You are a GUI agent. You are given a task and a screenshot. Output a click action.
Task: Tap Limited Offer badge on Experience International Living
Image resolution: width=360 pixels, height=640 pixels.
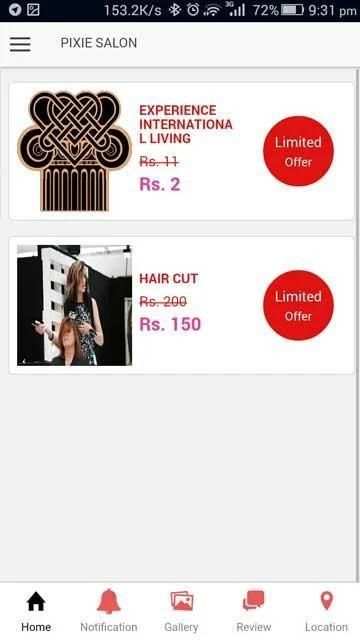[x=298, y=151]
